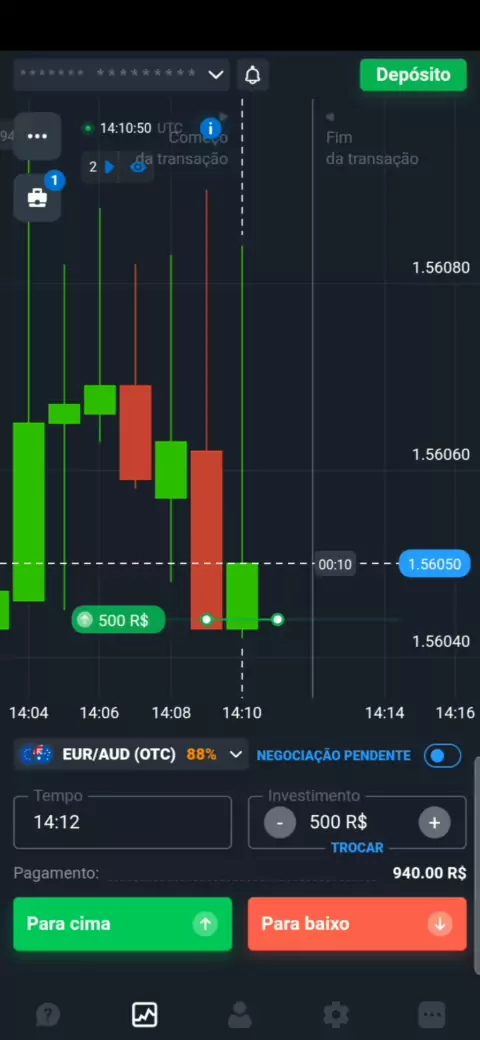Select the EUR/AUD (OTC) asset dropdown
This screenshot has width=480, height=1040.
pos(131,754)
